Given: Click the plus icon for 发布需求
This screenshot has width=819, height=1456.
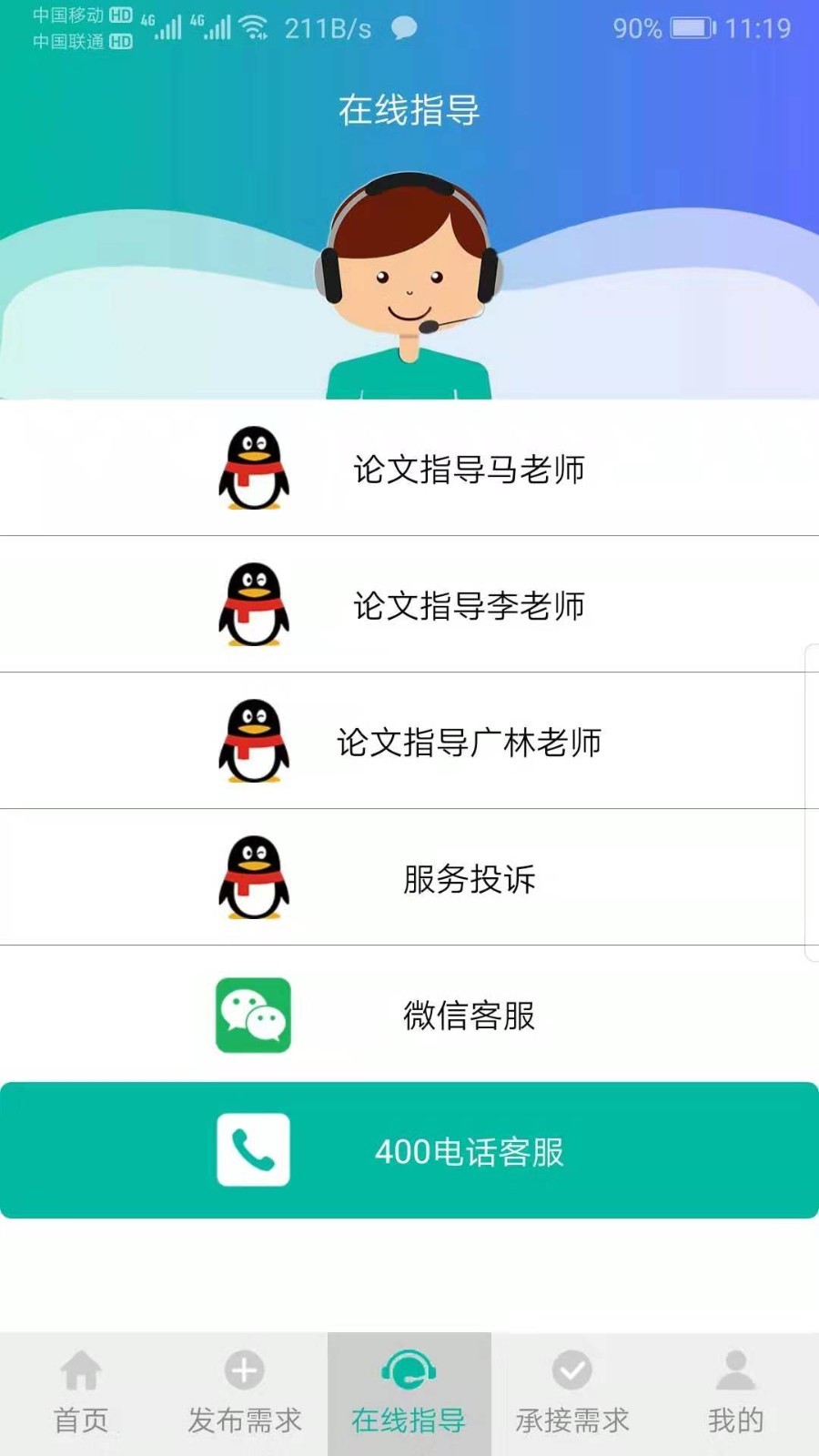Looking at the screenshot, I should pos(246,1370).
